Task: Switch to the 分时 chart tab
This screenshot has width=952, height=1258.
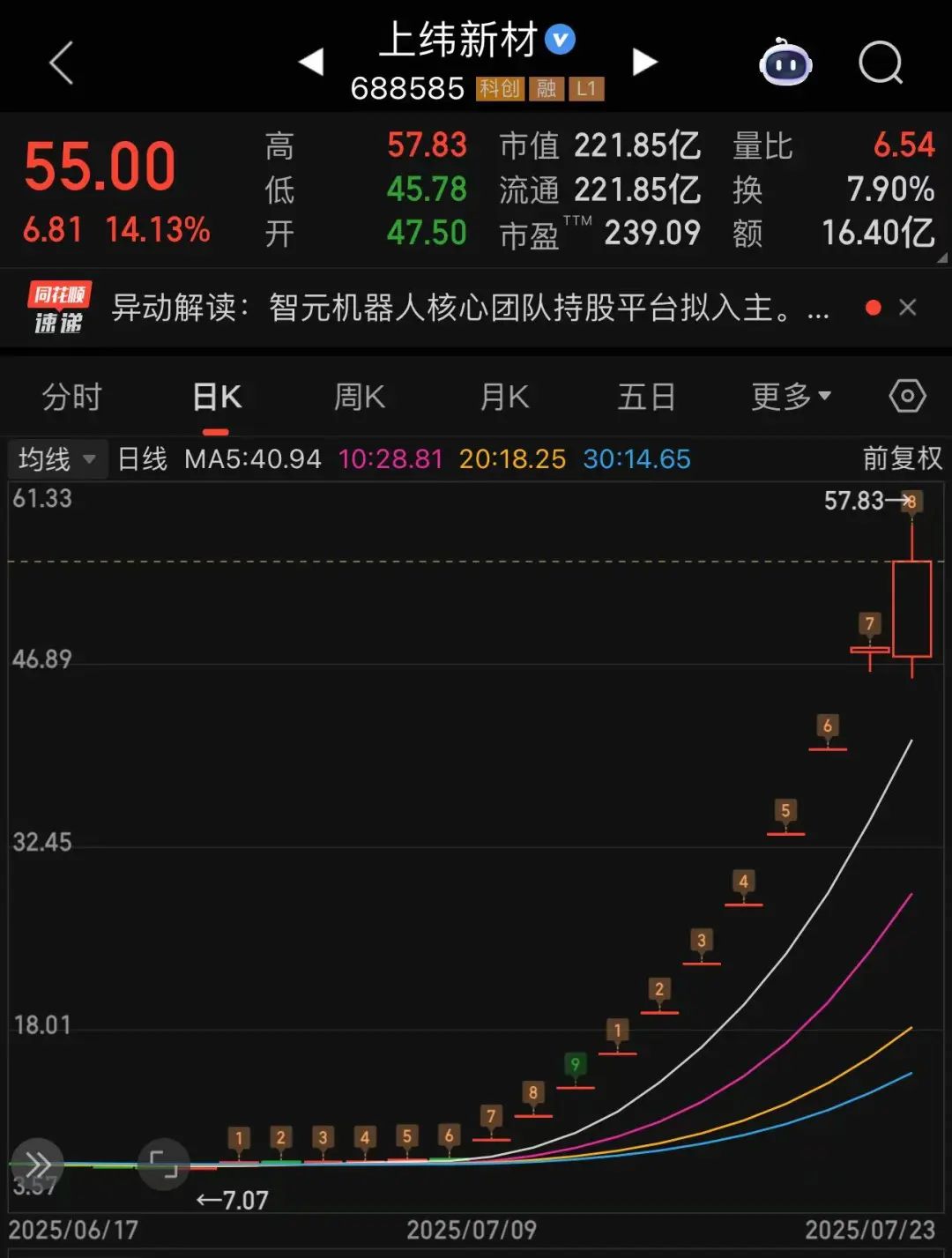Action: click(x=72, y=397)
